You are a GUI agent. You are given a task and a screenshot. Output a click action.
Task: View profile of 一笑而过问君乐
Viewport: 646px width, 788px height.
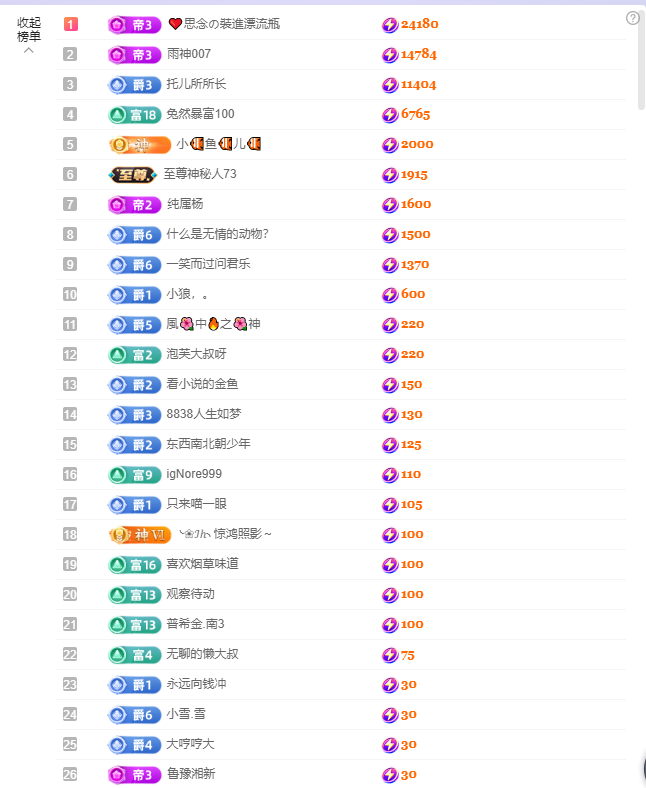208,264
